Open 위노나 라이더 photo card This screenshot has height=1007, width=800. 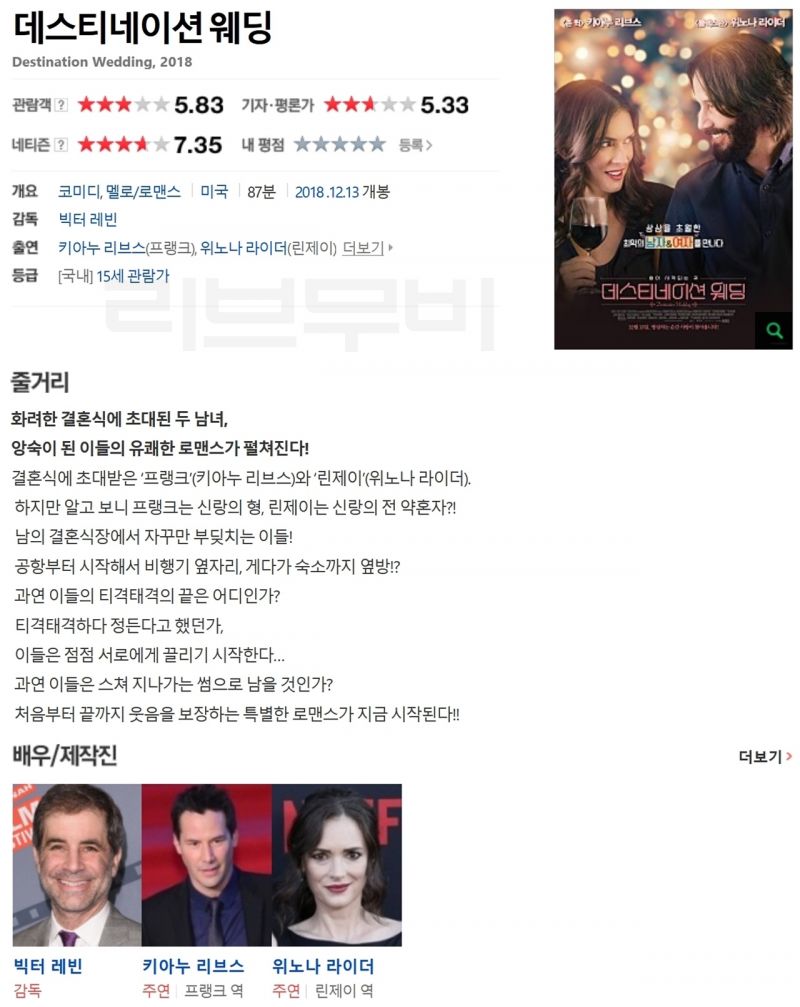[336, 865]
